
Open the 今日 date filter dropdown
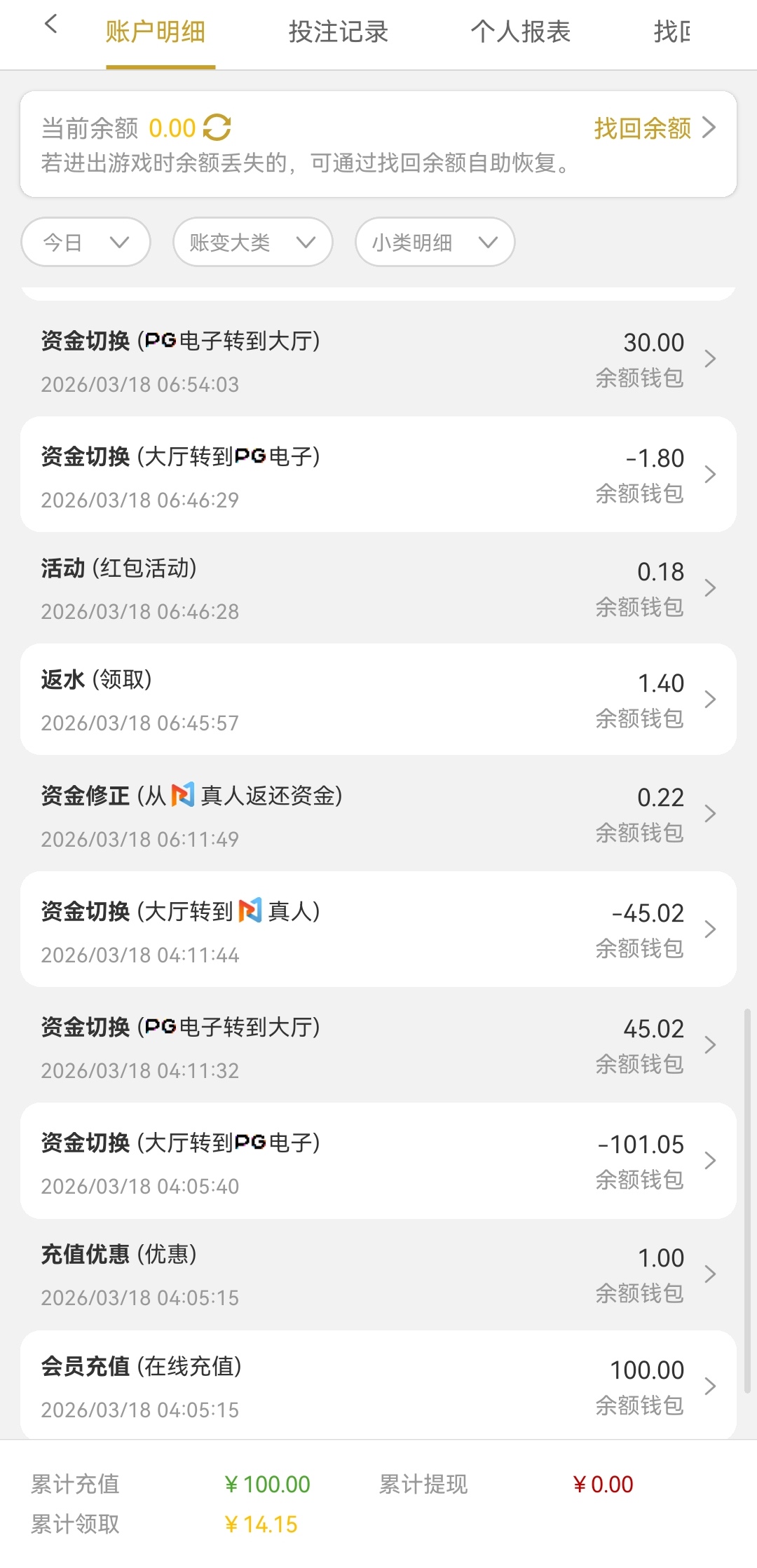85,242
